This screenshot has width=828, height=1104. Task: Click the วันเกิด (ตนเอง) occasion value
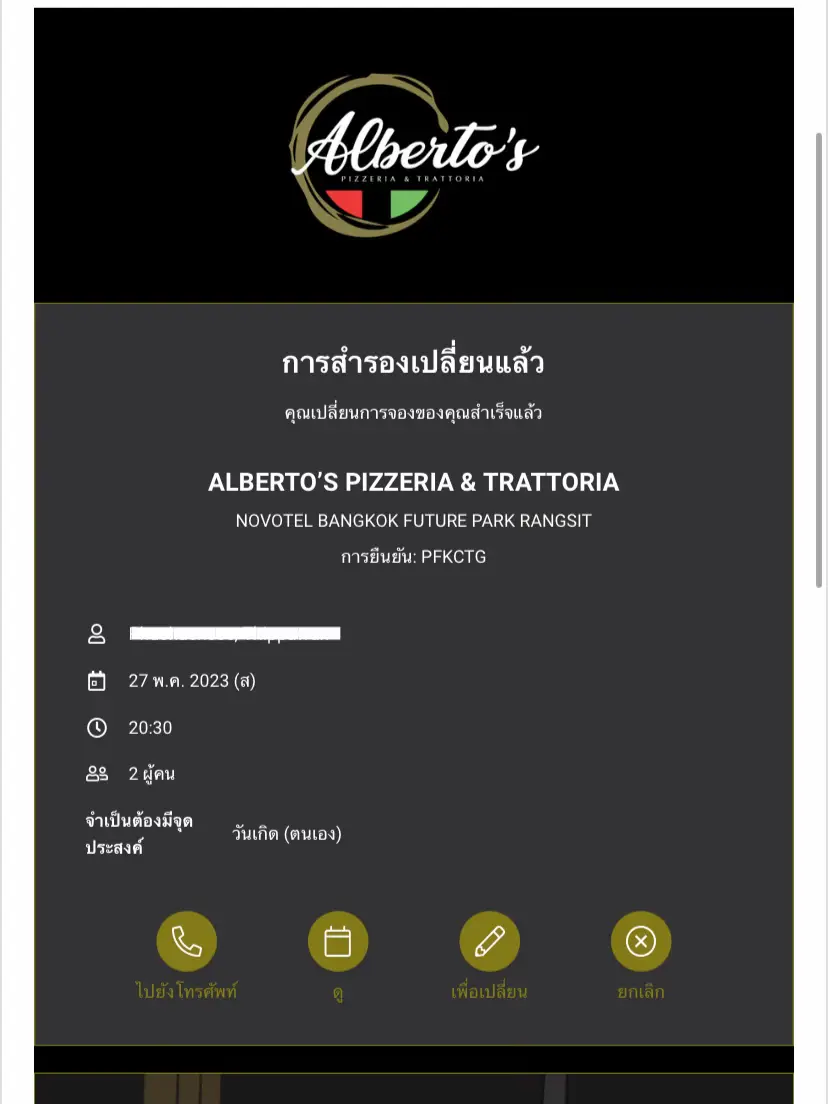coord(287,833)
